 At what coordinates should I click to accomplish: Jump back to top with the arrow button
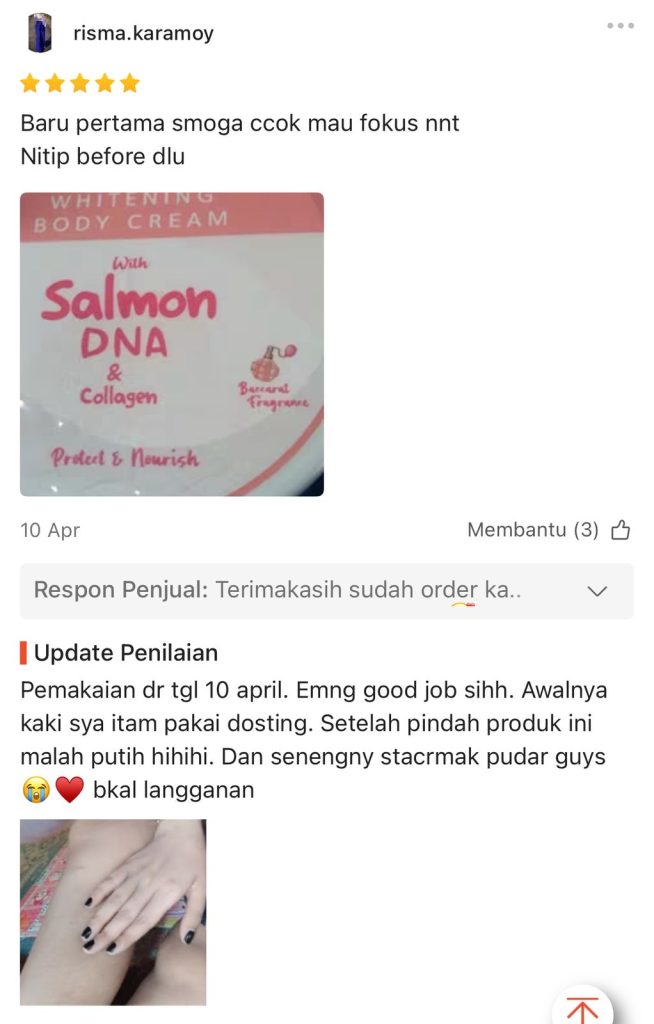pos(582,1007)
